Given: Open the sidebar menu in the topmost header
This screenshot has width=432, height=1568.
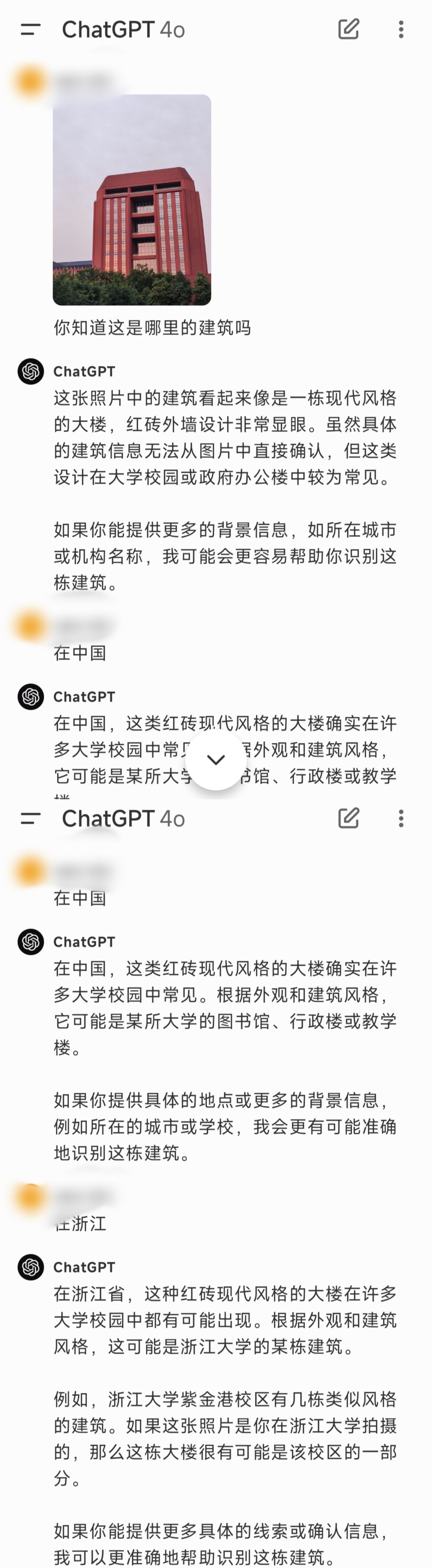Looking at the screenshot, I should (30, 29).
